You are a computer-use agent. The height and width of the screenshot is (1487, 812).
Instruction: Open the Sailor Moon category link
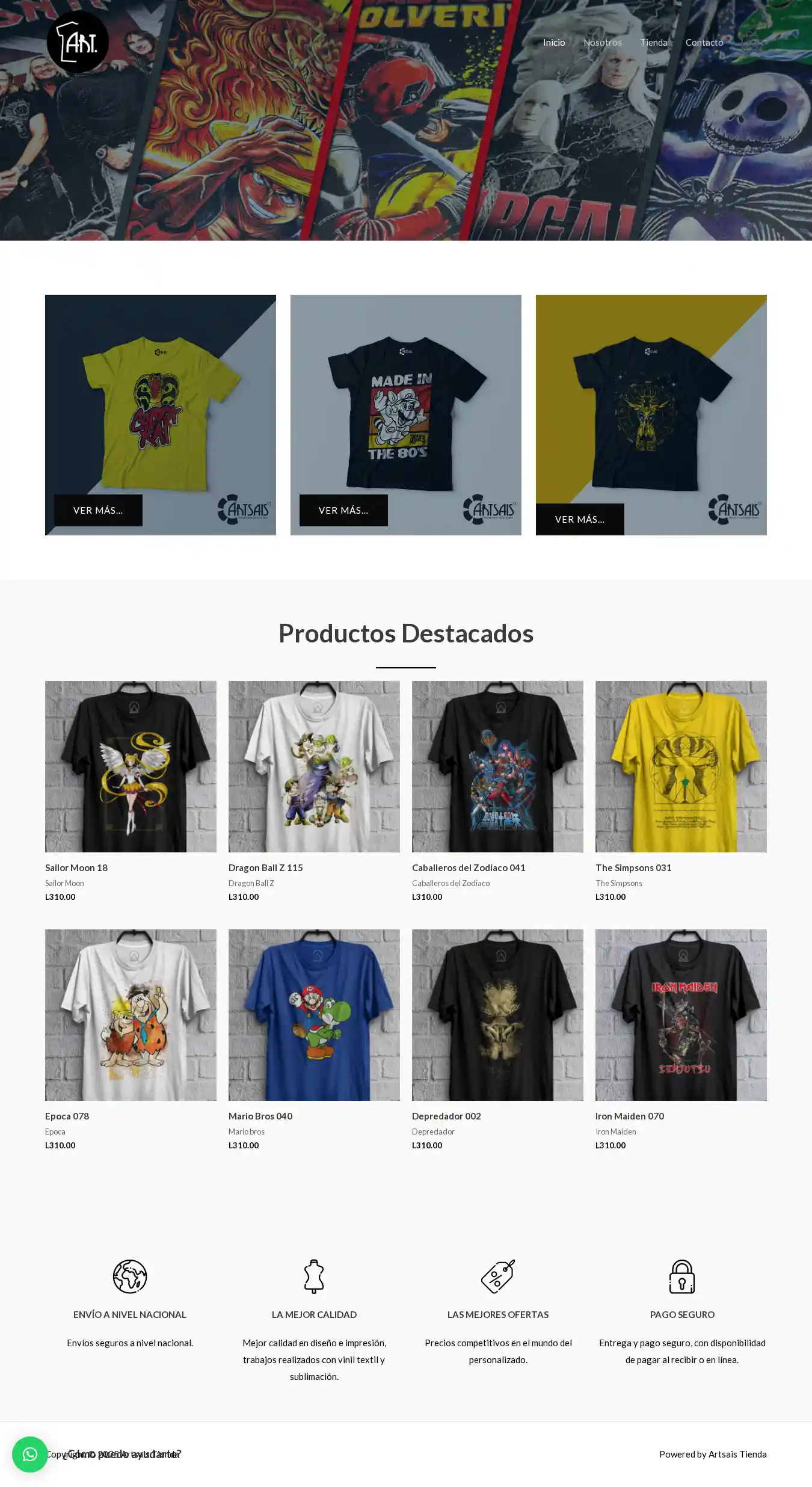tap(64, 883)
